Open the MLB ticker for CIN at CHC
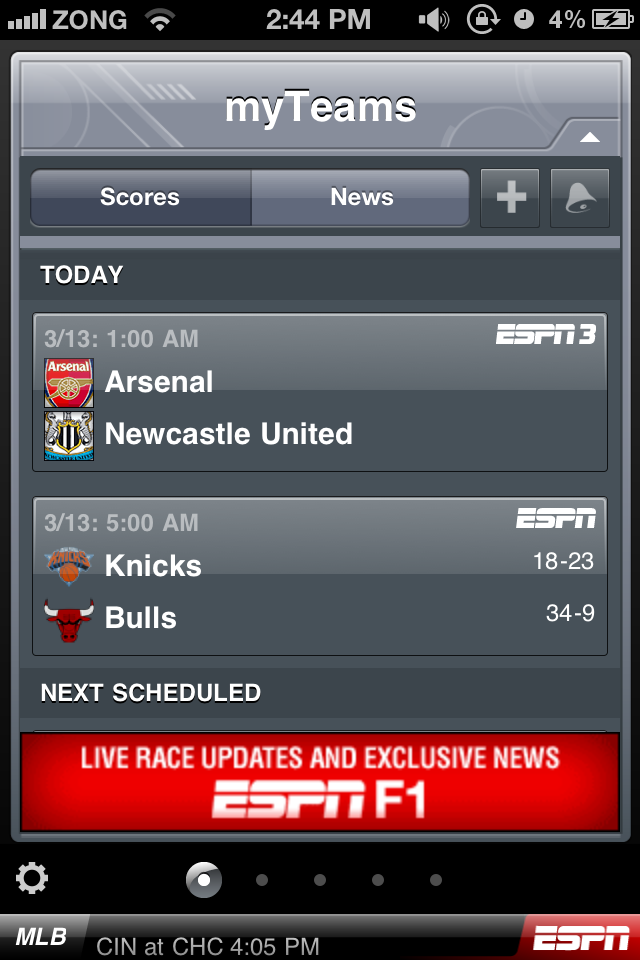 tap(208, 944)
